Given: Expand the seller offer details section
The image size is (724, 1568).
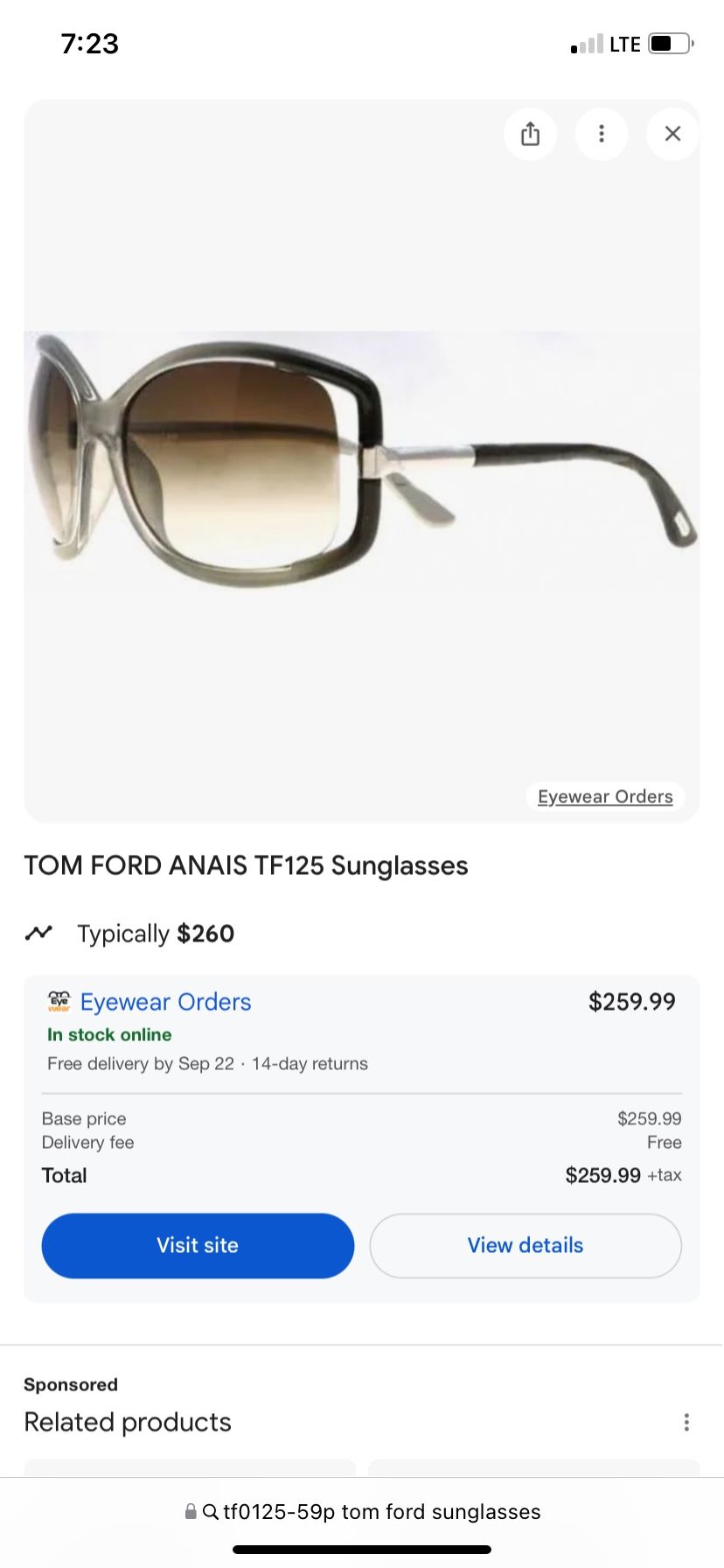Looking at the screenshot, I should [x=525, y=1245].
